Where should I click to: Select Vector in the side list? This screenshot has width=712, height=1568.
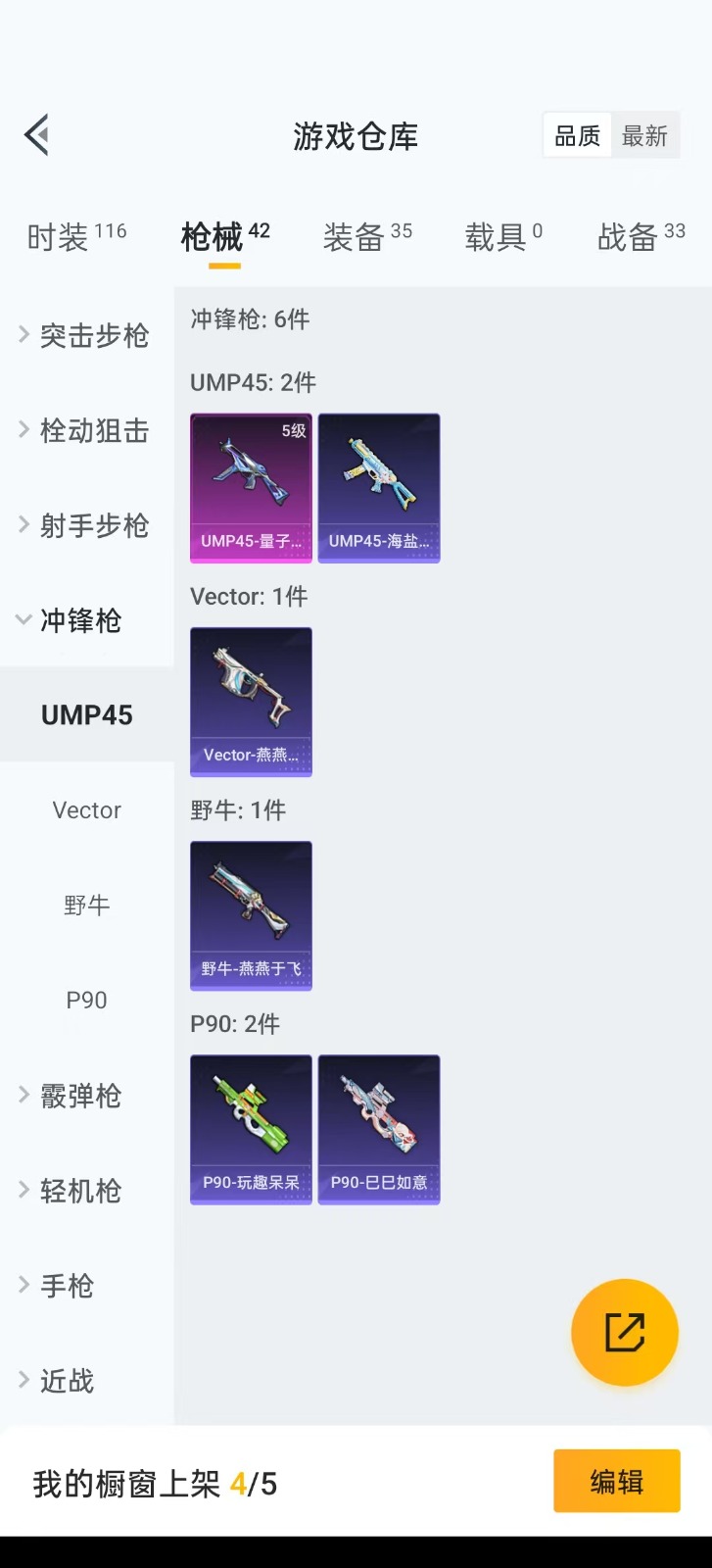[86, 810]
